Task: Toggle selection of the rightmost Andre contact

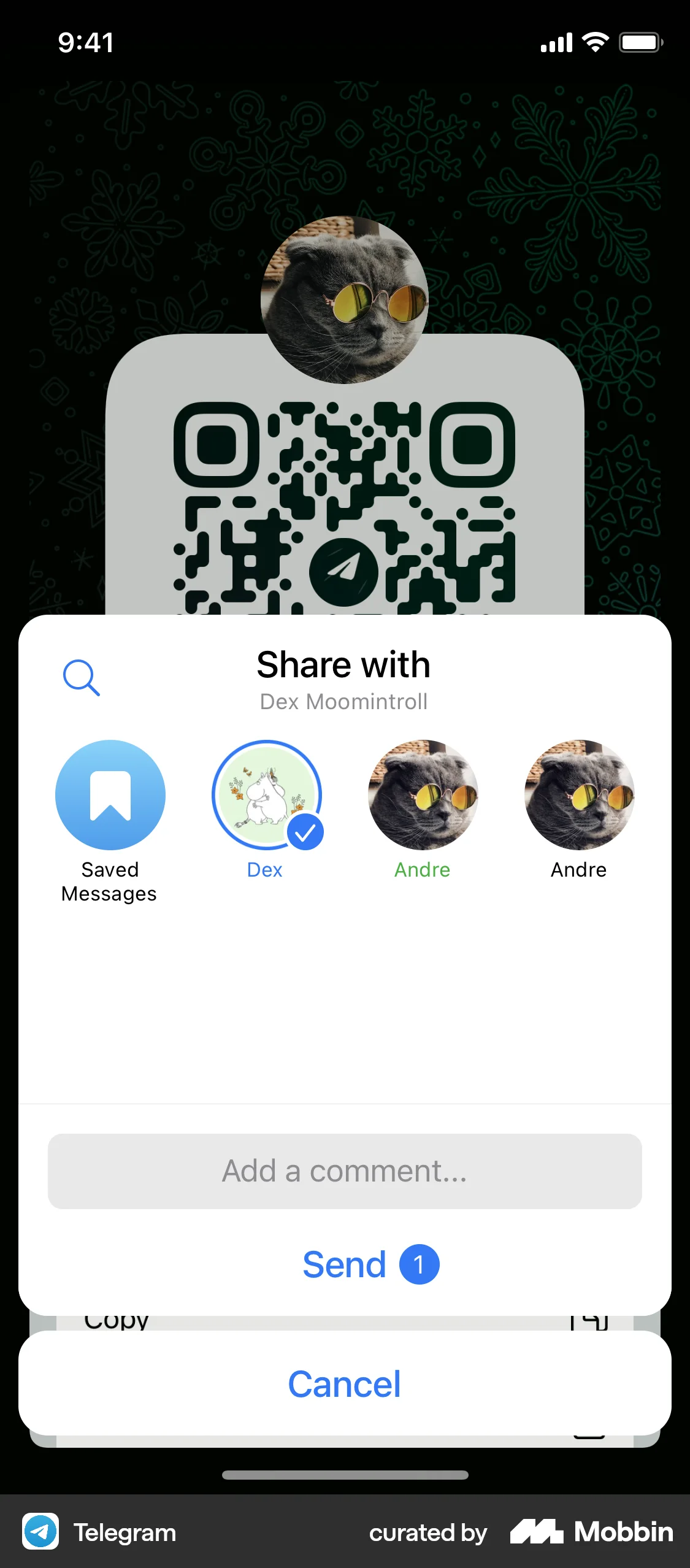Action: 578,794
